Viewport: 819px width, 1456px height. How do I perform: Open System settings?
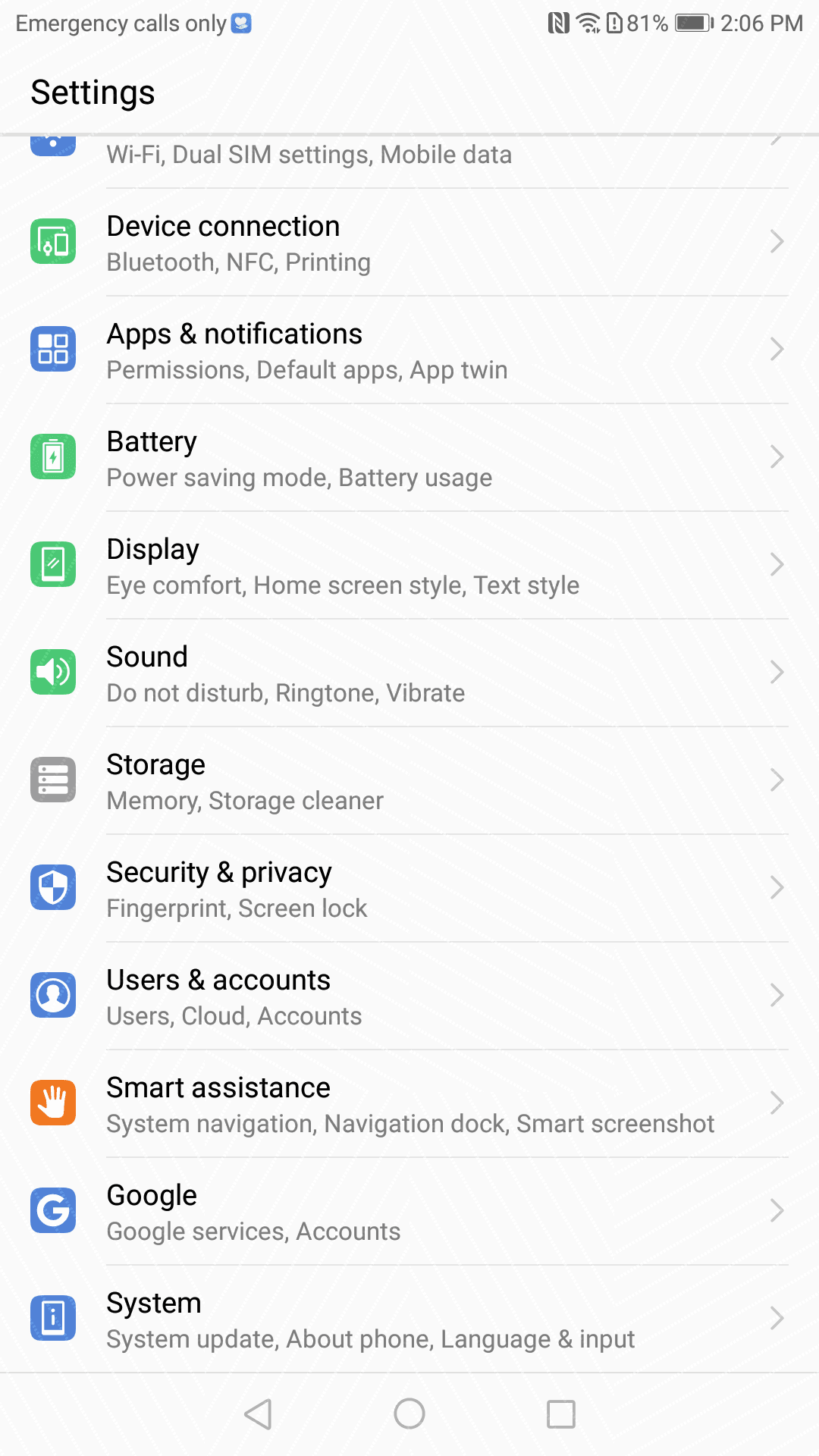(x=409, y=1319)
